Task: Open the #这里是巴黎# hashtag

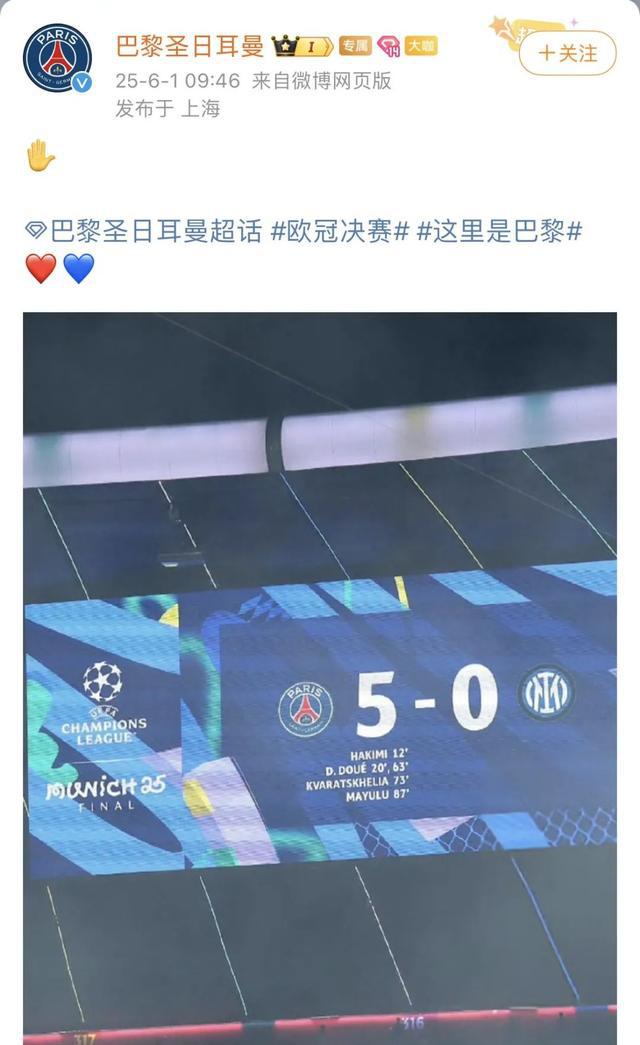Action: point(499,232)
